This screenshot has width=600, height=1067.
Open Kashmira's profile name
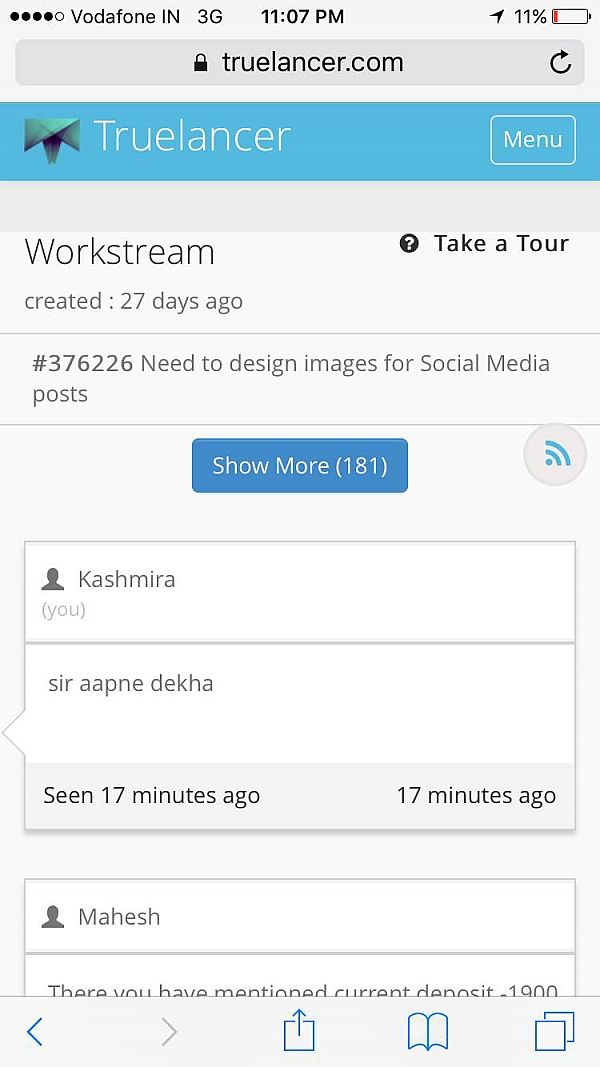pos(126,579)
